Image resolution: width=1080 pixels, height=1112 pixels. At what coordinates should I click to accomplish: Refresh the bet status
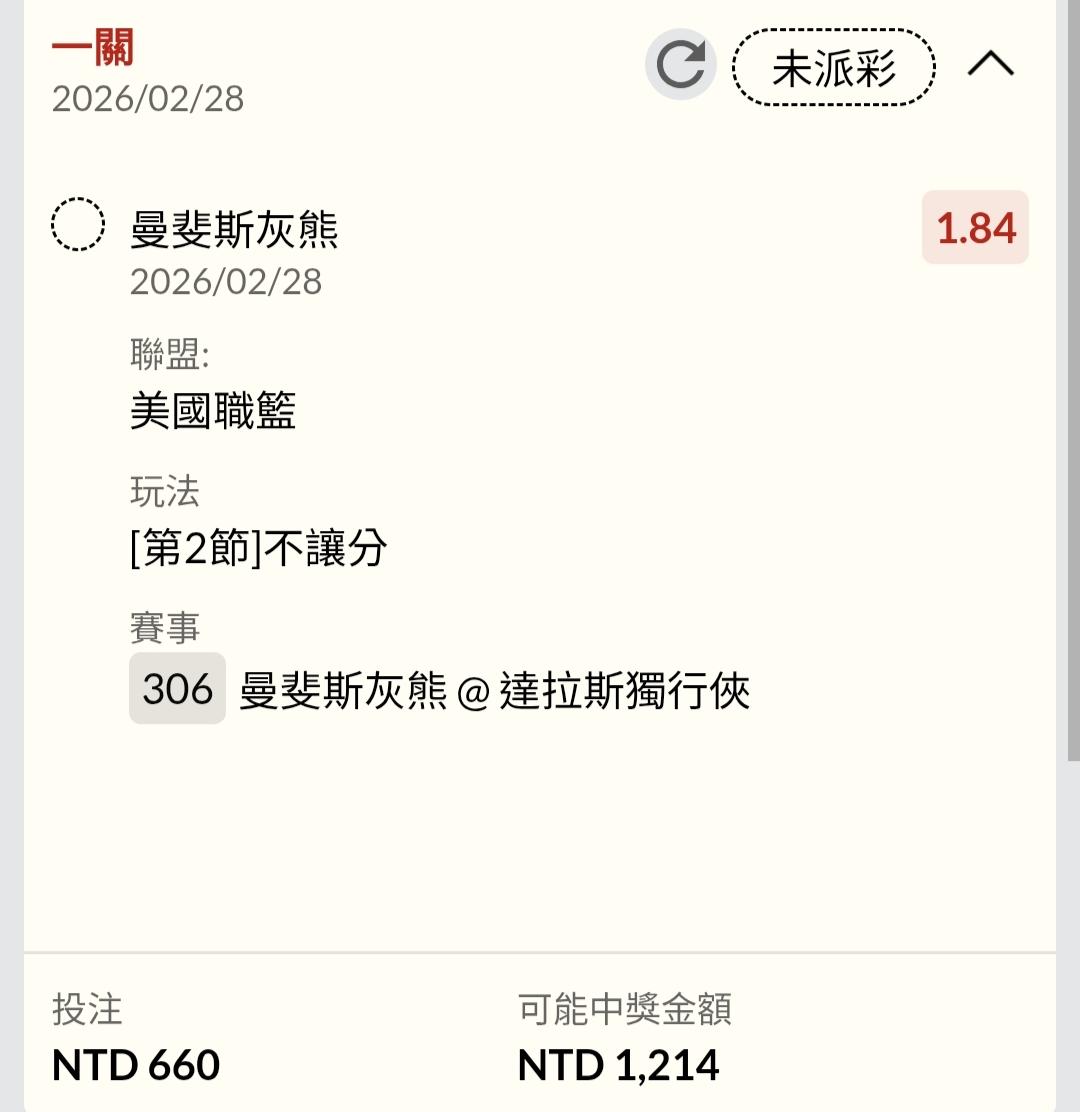681,65
